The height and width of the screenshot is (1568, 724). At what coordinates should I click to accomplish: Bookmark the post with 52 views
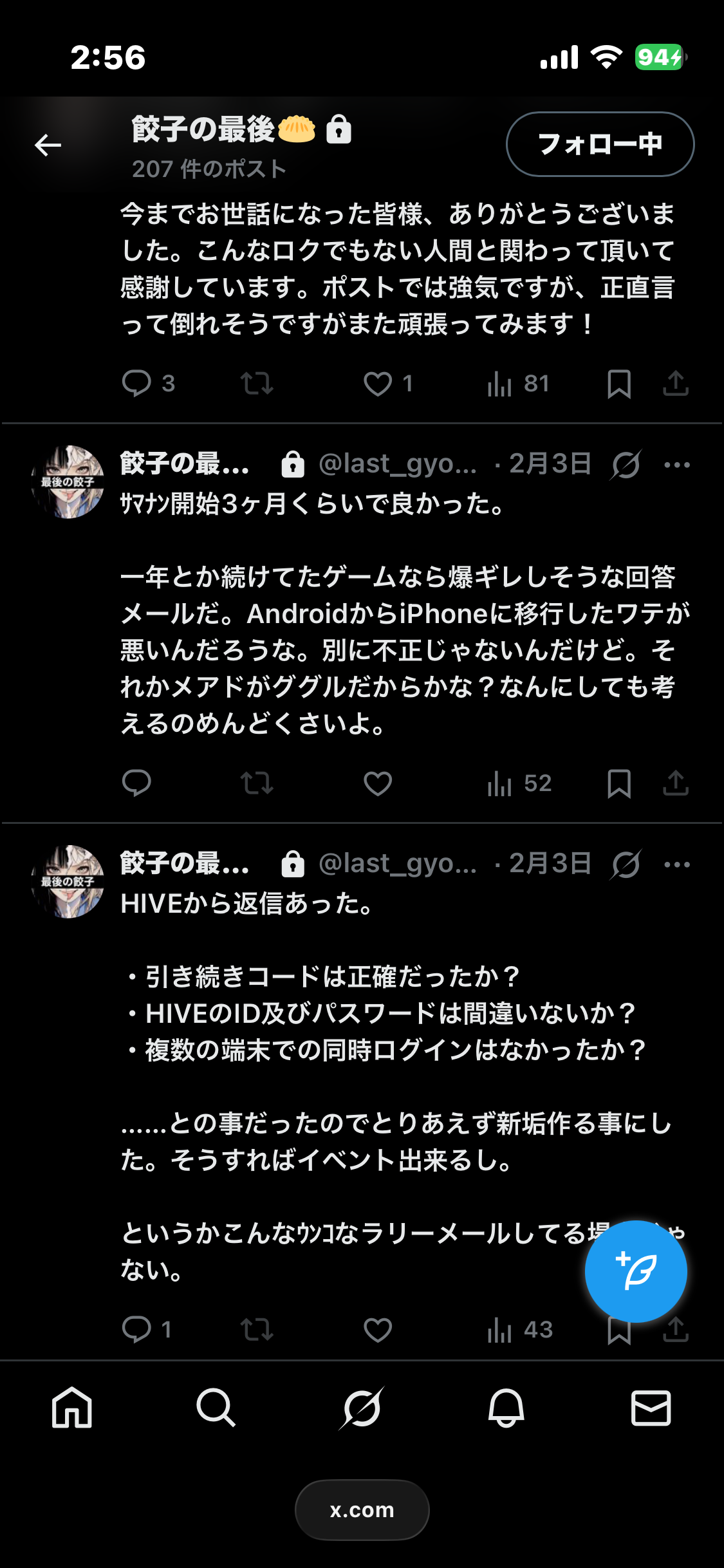(x=618, y=783)
